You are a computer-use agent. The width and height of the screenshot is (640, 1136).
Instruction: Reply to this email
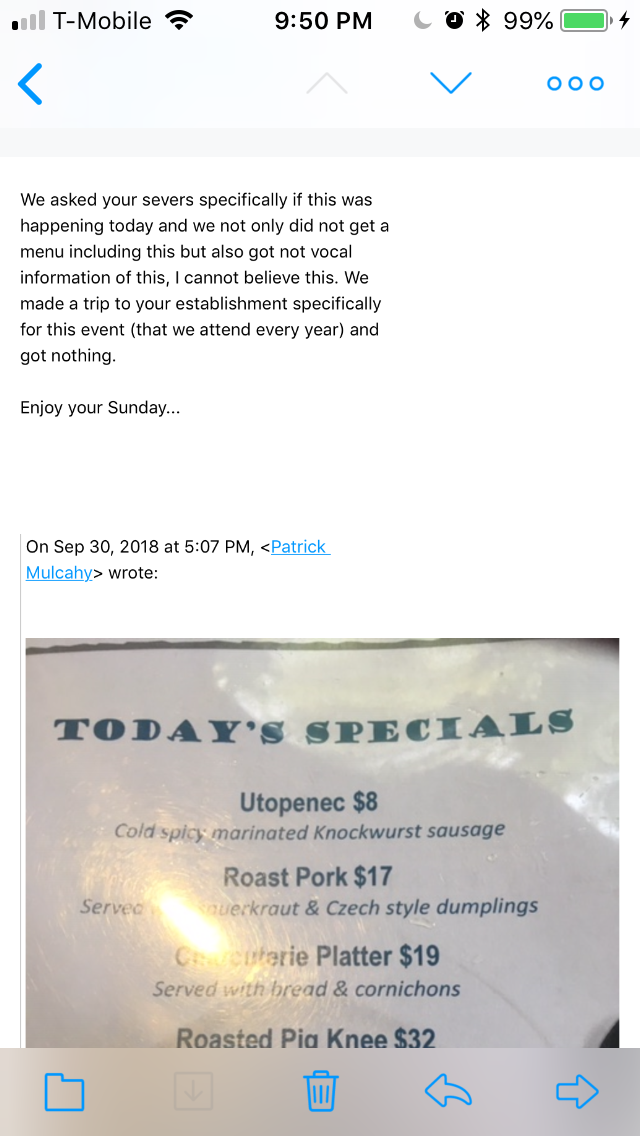(x=448, y=1091)
